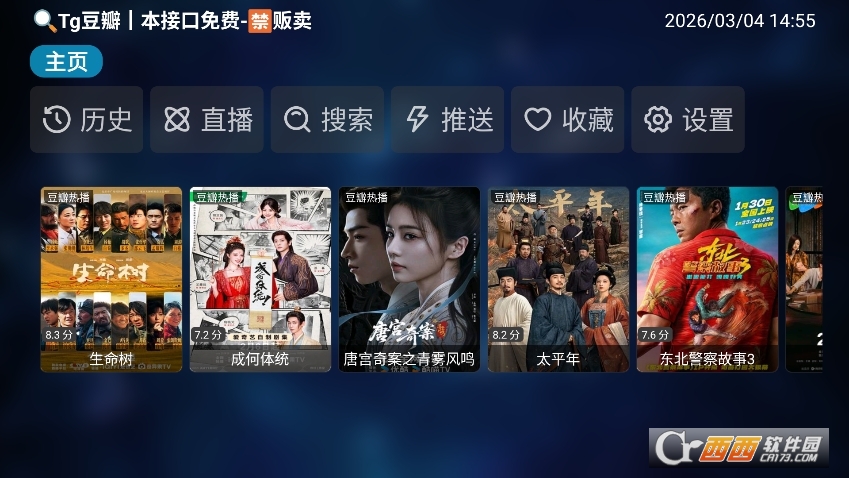Screen dimensions: 849x478
Task: Choose the 东北警察故事3 poster
Action: point(707,279)
